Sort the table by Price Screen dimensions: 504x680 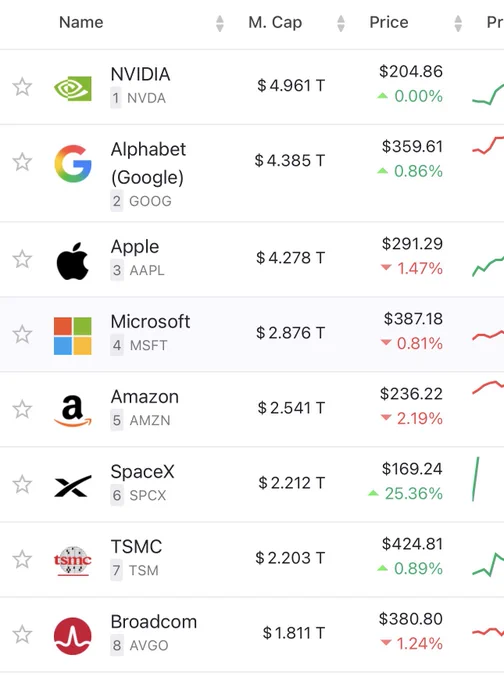pos(458,23)
